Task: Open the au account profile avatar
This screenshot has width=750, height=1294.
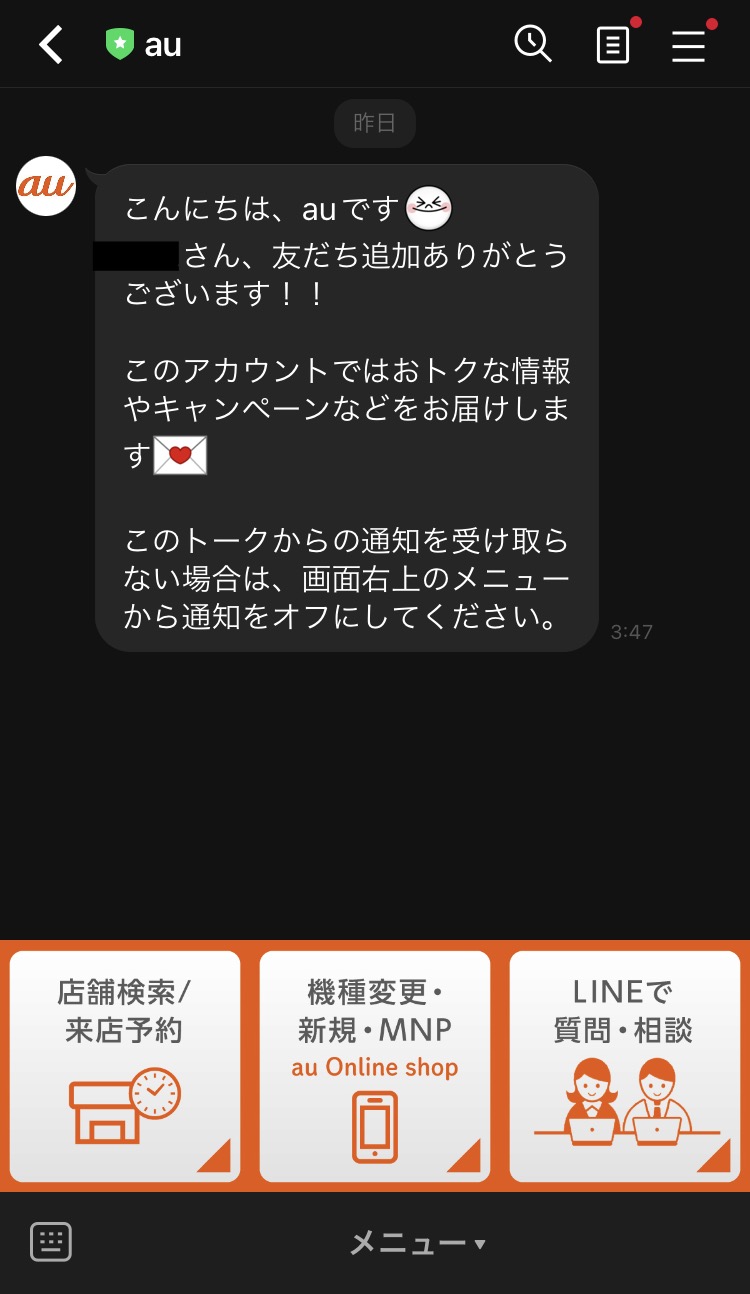Action: pyautogui.click(x=45, y=186)
